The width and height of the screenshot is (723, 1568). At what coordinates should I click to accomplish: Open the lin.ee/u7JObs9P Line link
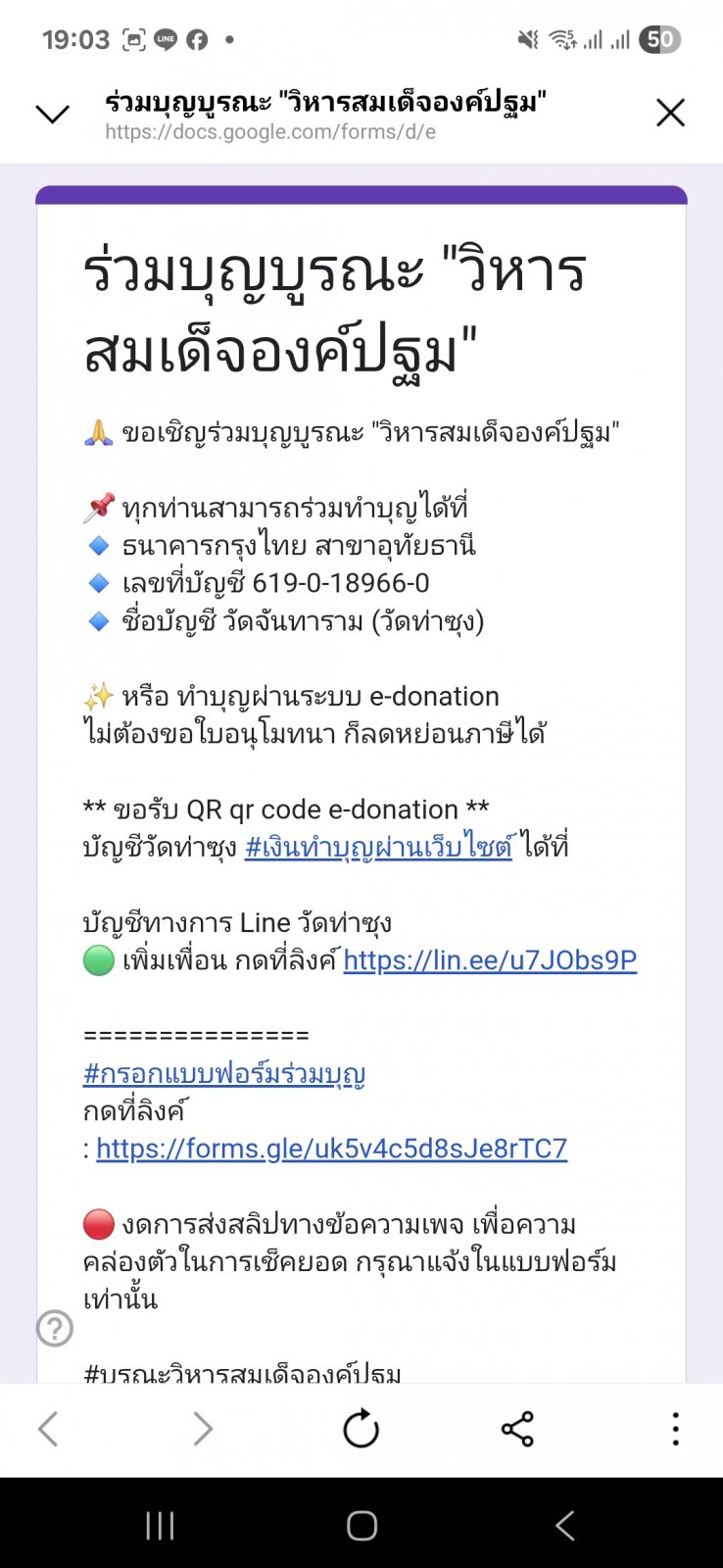point(490,959)
